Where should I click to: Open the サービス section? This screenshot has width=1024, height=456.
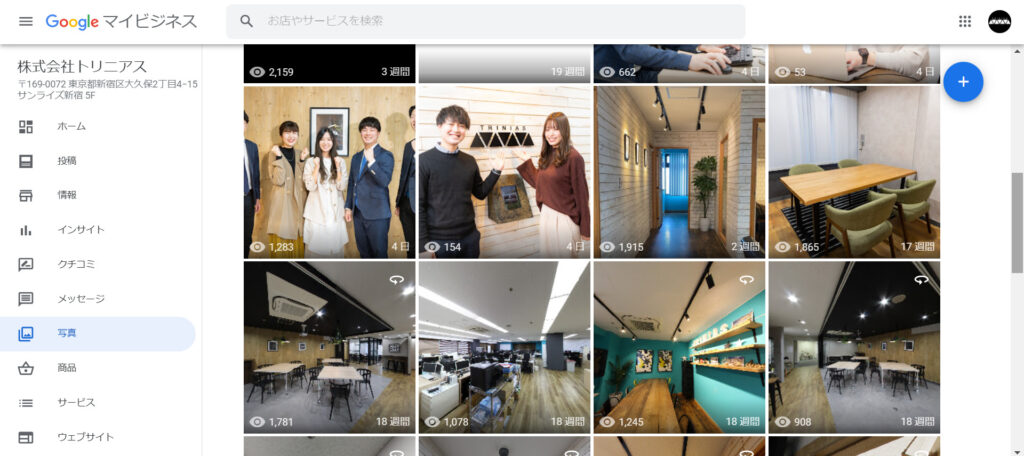[x=76, y=402]
